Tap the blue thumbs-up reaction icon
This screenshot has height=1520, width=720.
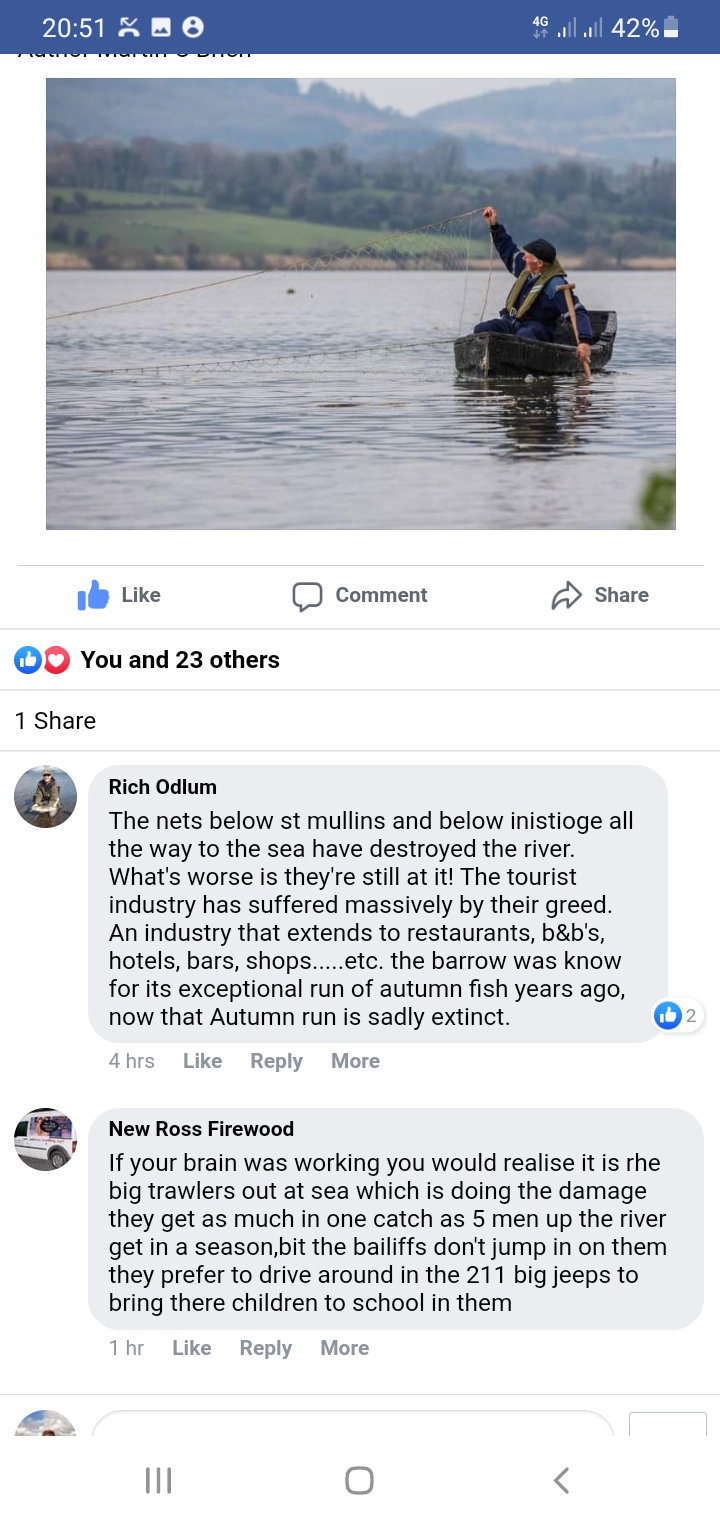pos(27,659)
